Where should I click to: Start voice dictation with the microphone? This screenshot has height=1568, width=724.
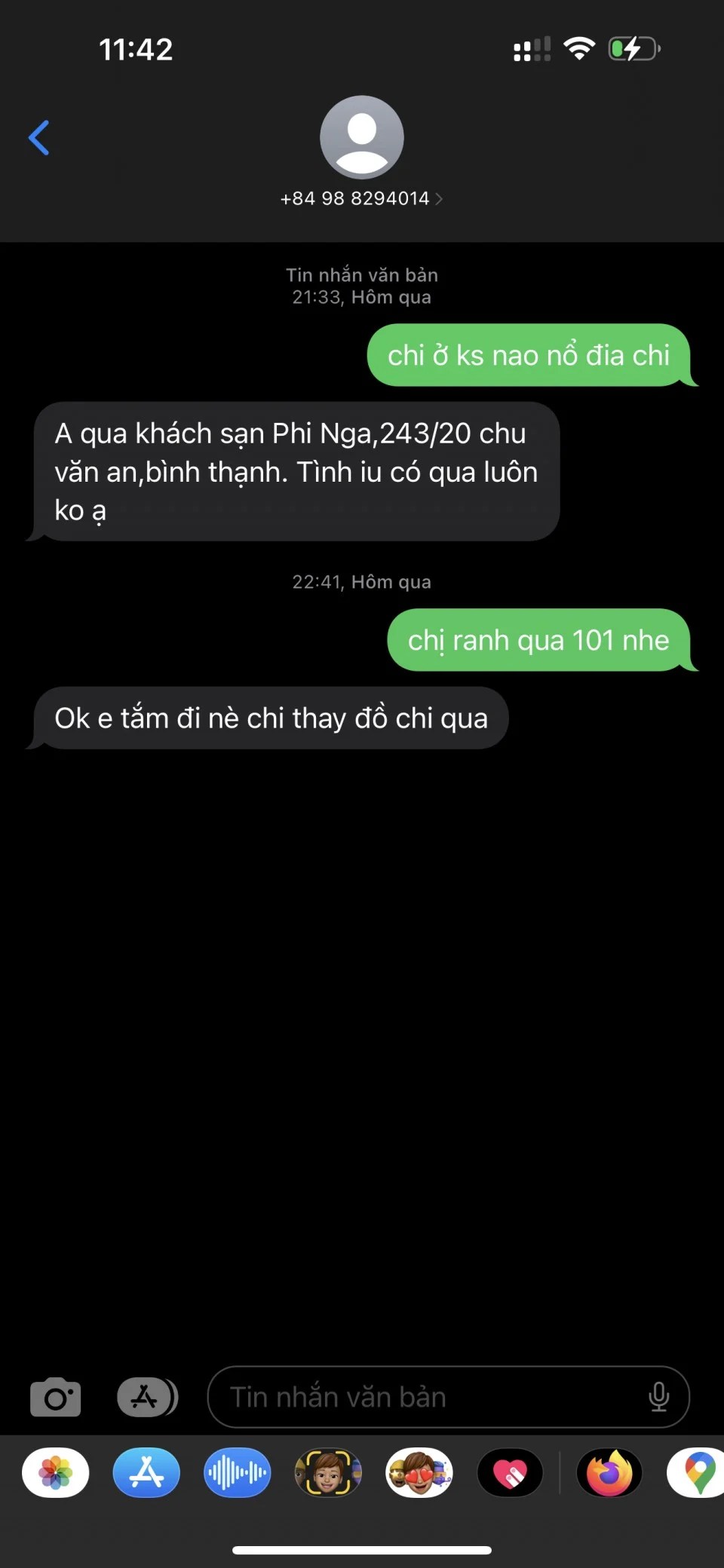pos(658,1397)
